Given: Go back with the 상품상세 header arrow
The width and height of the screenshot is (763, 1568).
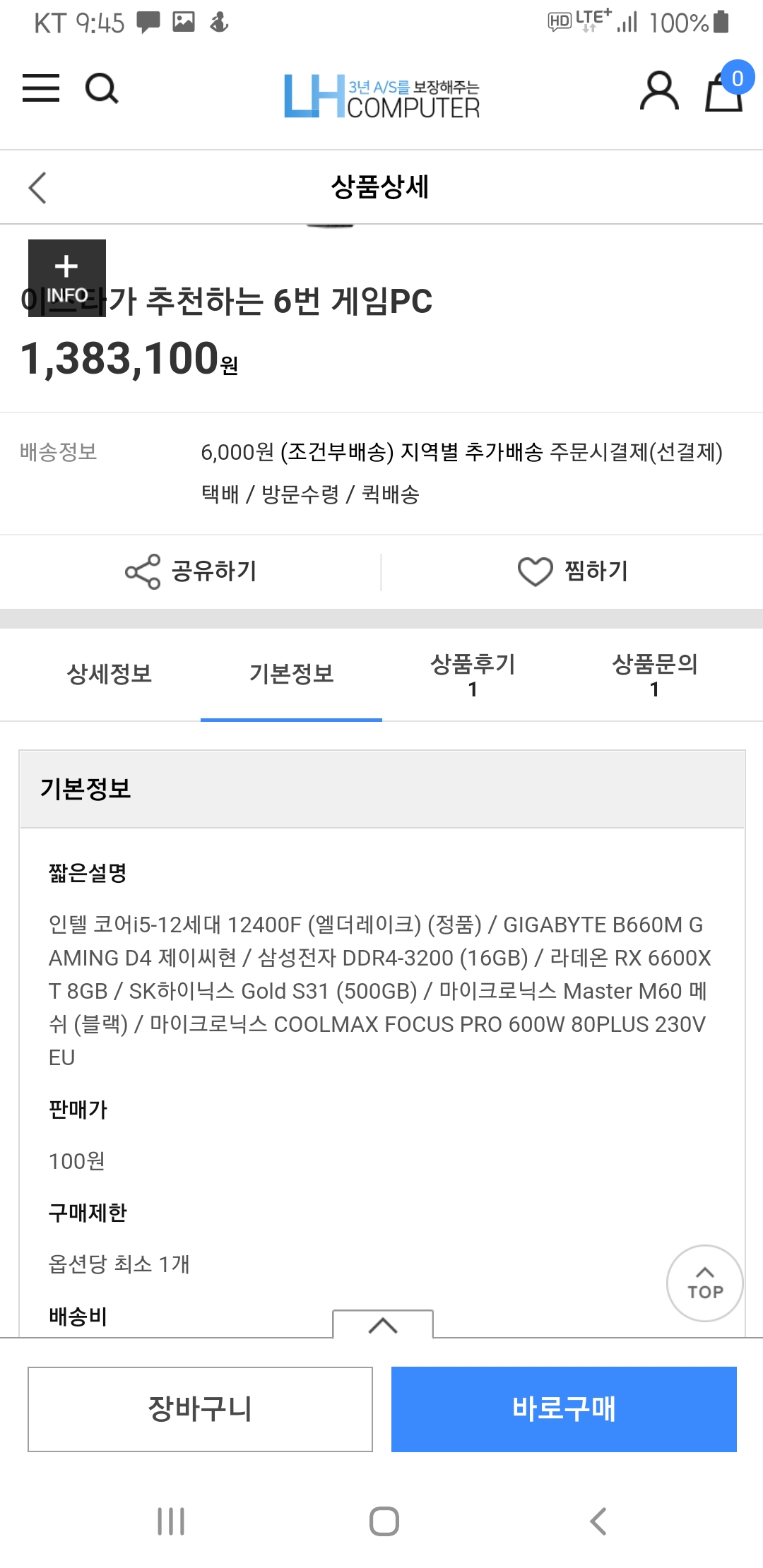Looking at the screenshot, I should pos(37,188).
